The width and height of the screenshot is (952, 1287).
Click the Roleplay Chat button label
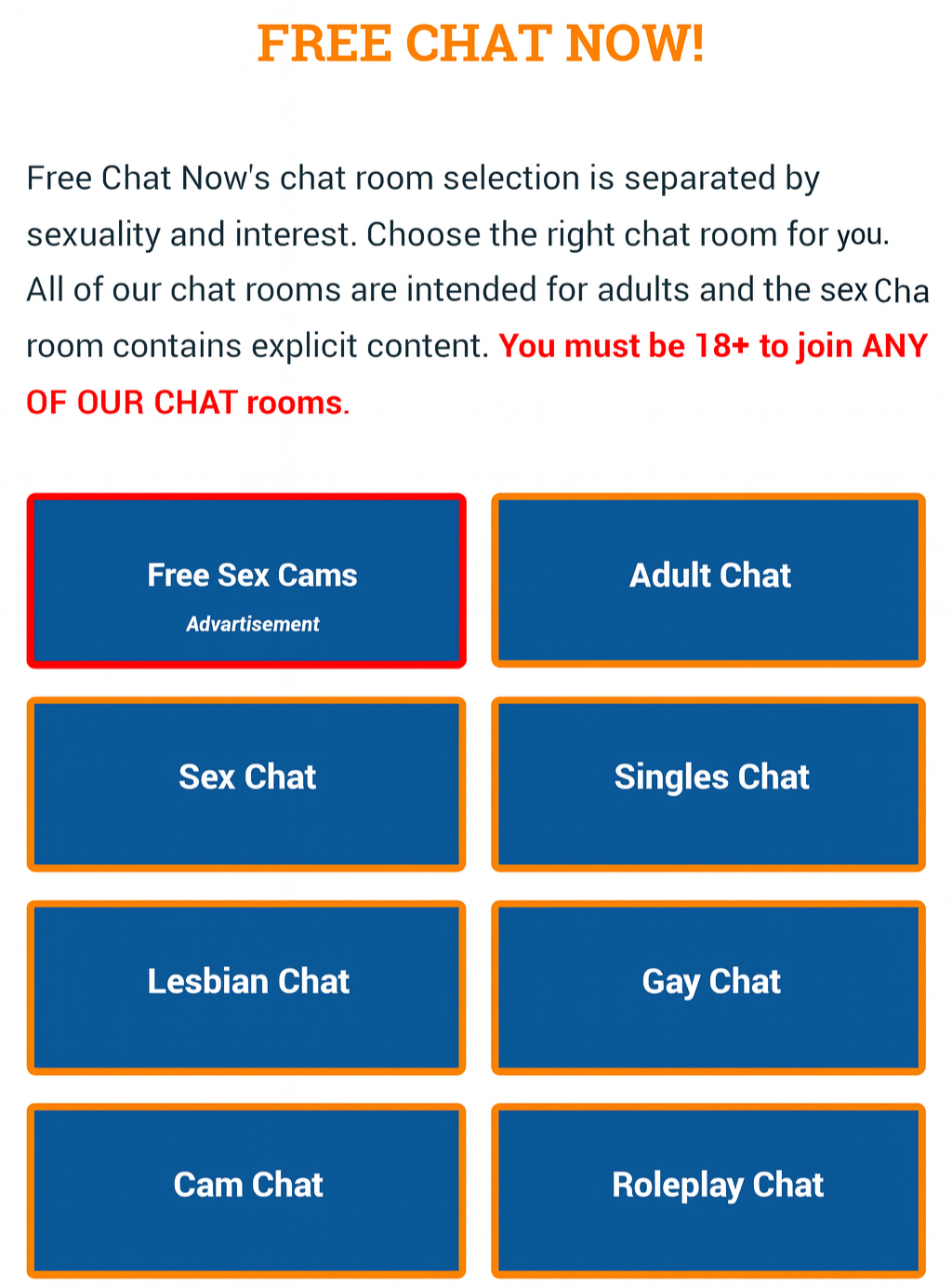[717, 1186]
